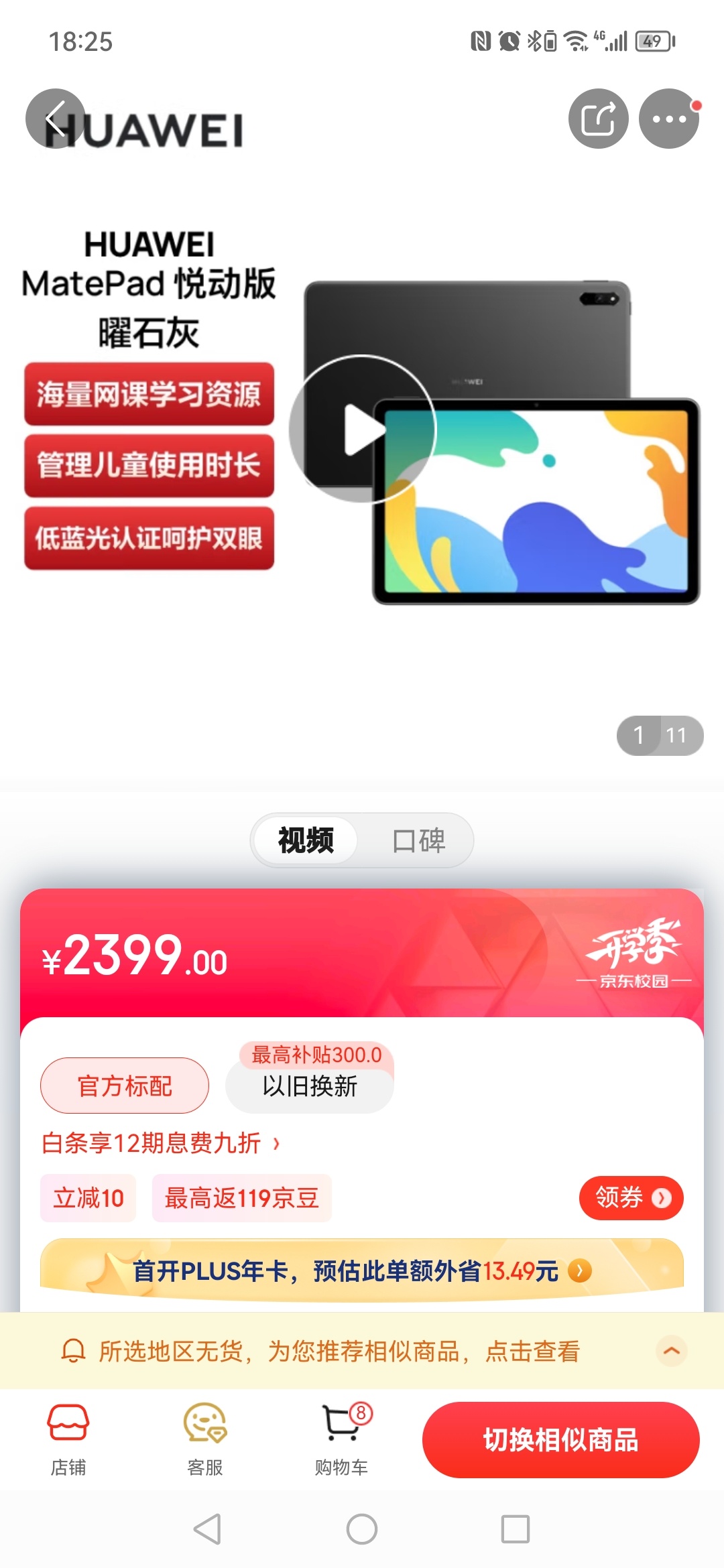Tap 领券 to claim coupons
The width and height of the screenshot is (724, 1568).
(631, 1197)
